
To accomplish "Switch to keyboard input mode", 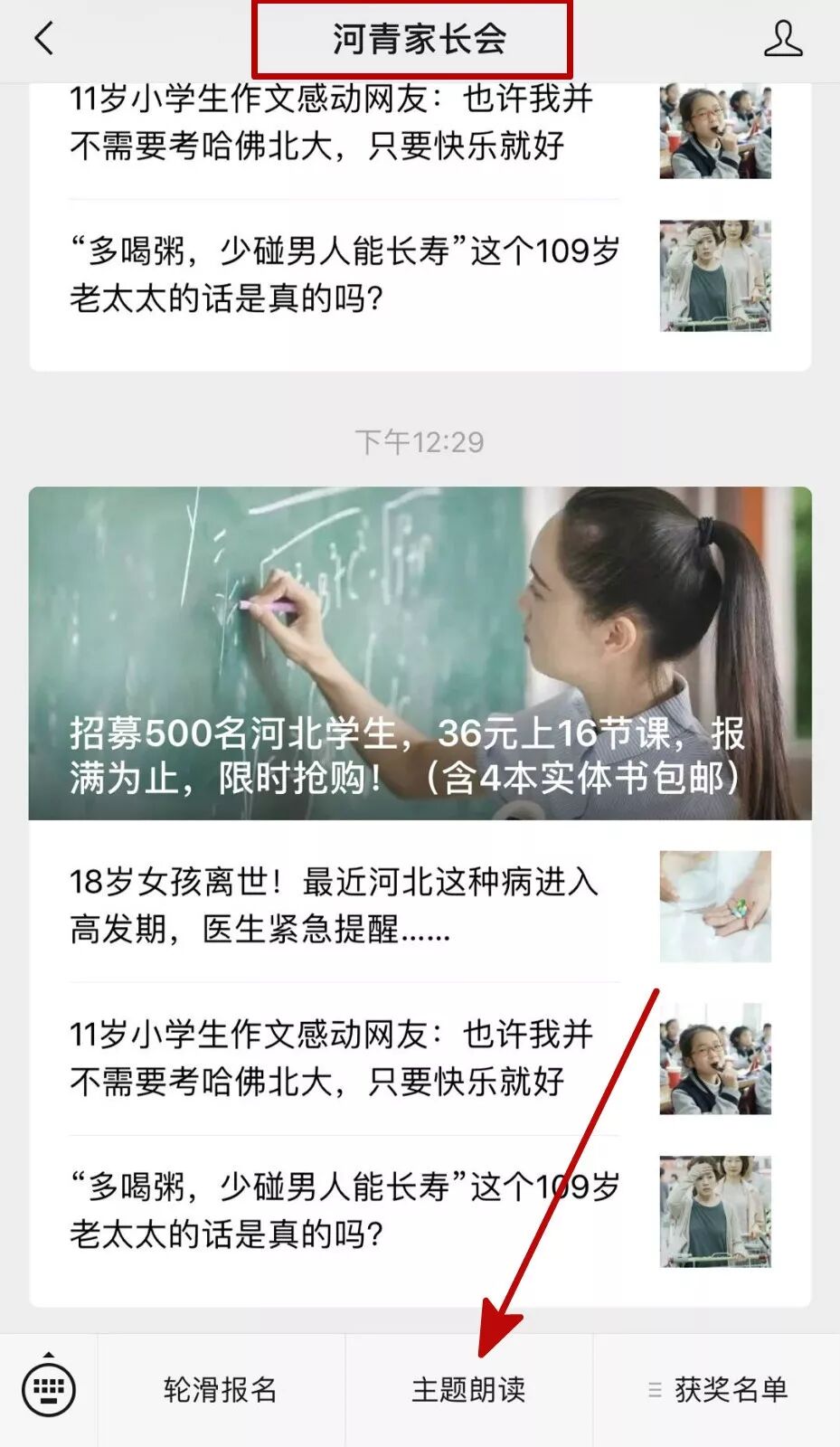I will [49, 1389].
